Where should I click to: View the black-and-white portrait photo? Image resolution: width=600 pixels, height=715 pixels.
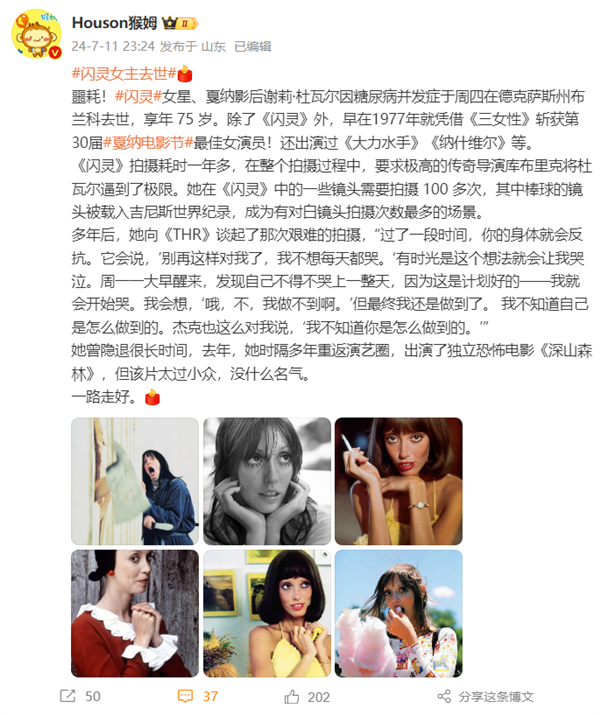[x=265, y=480]
